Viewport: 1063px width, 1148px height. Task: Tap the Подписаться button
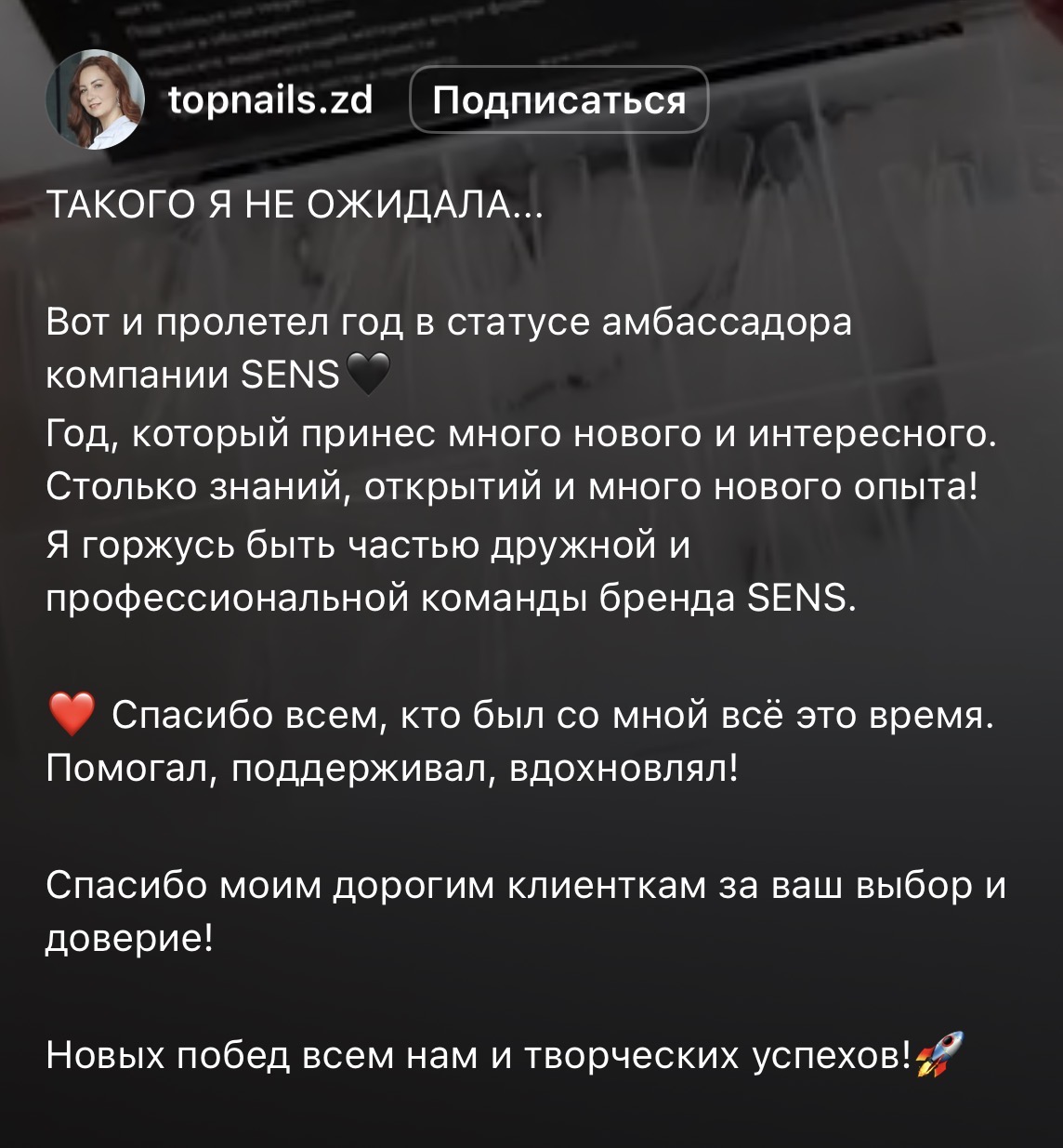coord(558,100)
